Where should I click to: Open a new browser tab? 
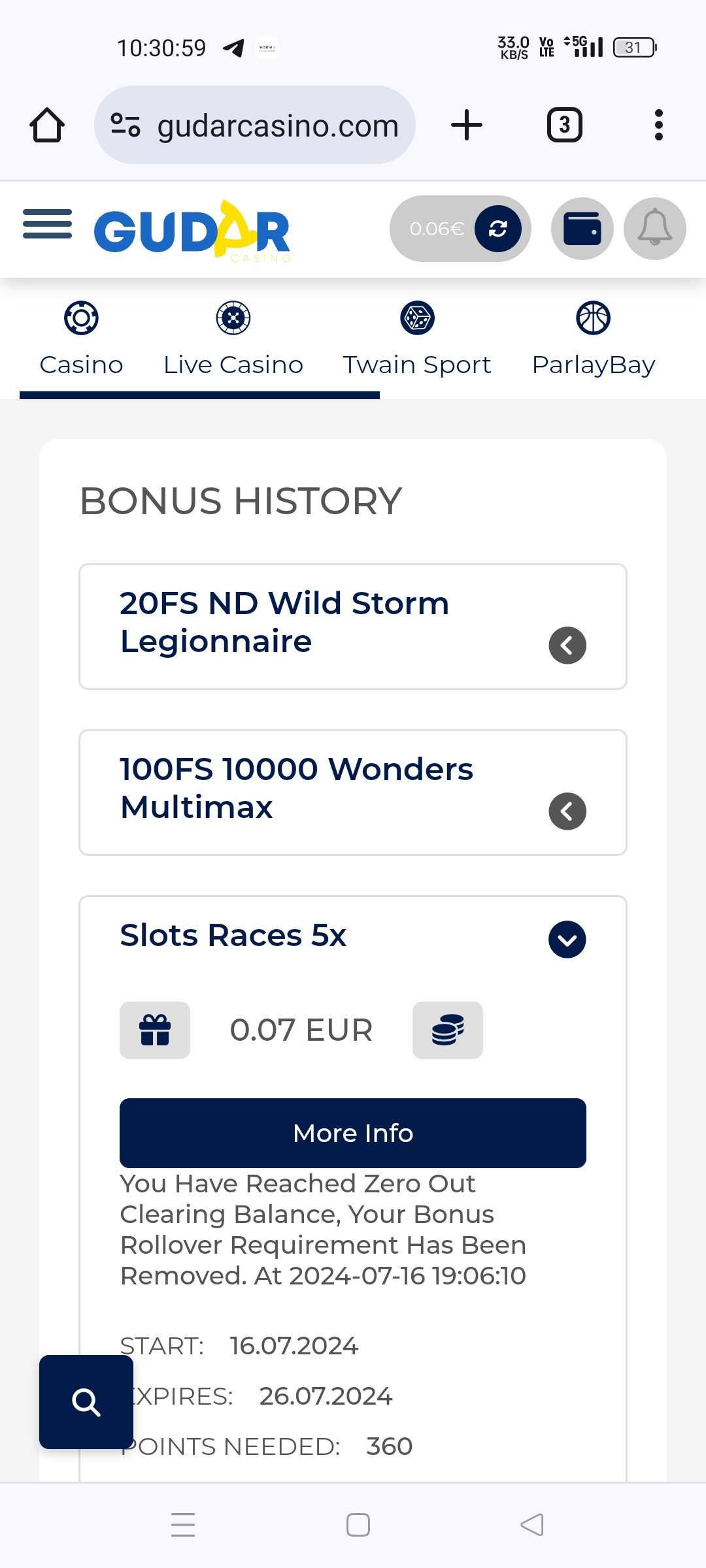click(467, 125)
